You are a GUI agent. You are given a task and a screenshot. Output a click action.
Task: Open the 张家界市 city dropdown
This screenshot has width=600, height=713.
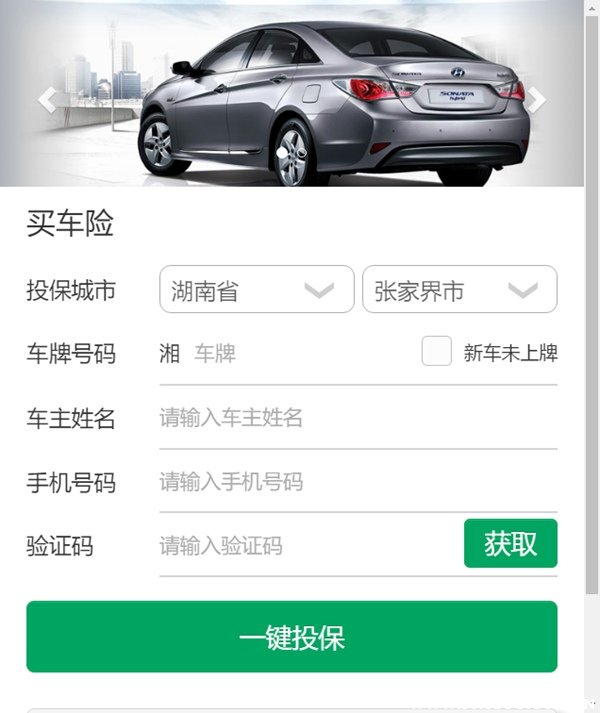[x=459, y=290]
